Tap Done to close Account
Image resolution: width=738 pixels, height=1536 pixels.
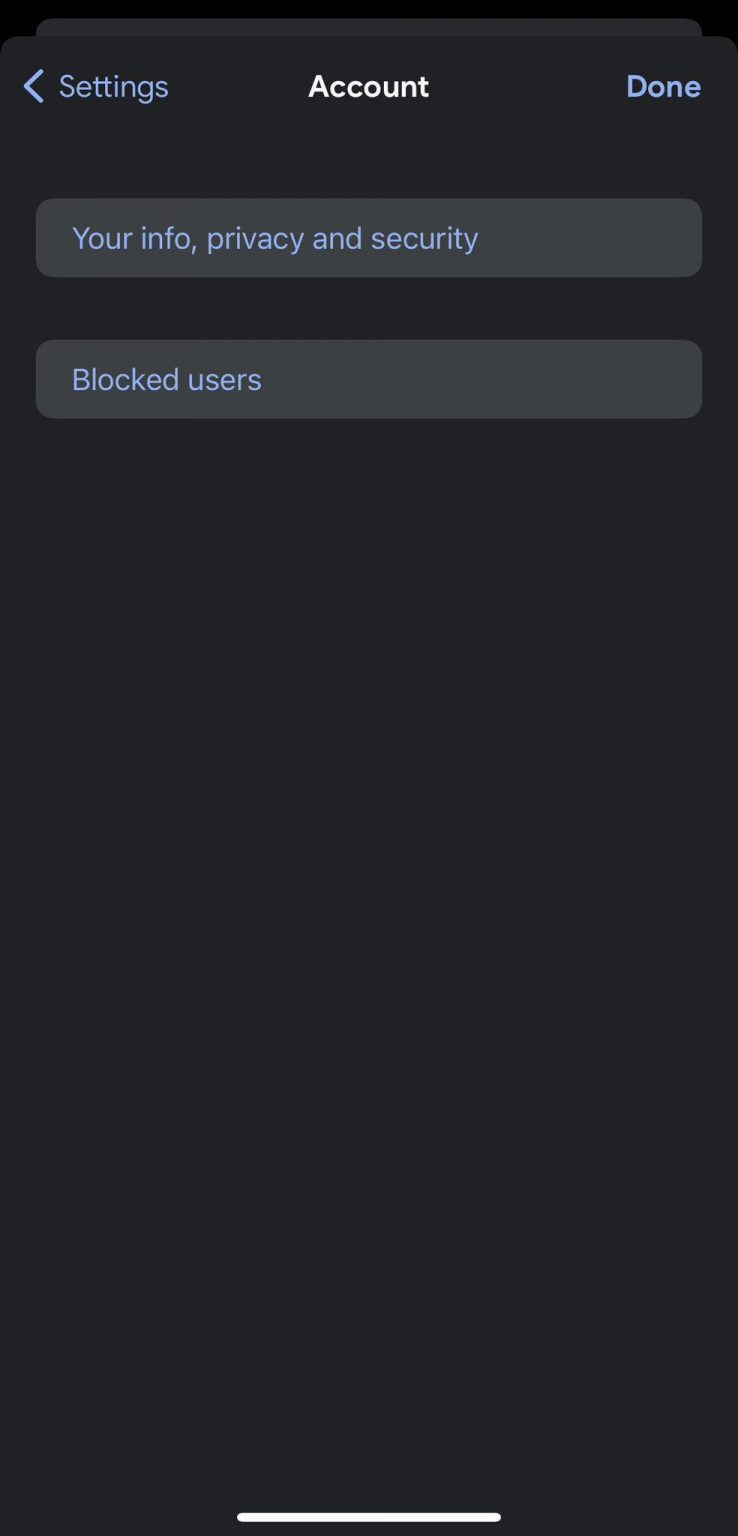pos(663,87)
